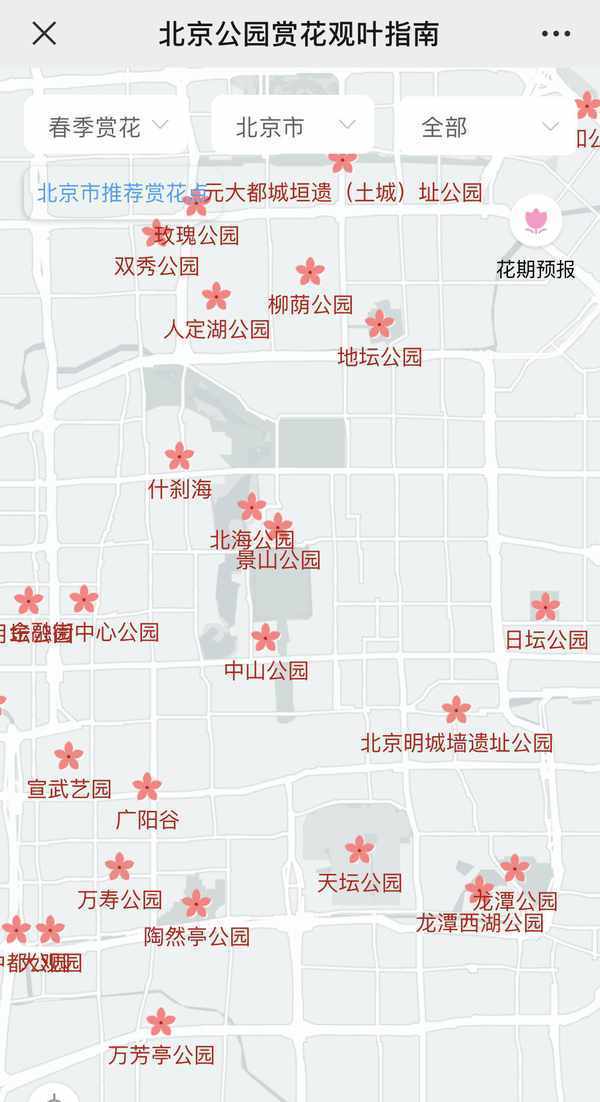Select the 地坛公园 flower marker
The width and height of the screenshot is (600, 1102).
379,324
